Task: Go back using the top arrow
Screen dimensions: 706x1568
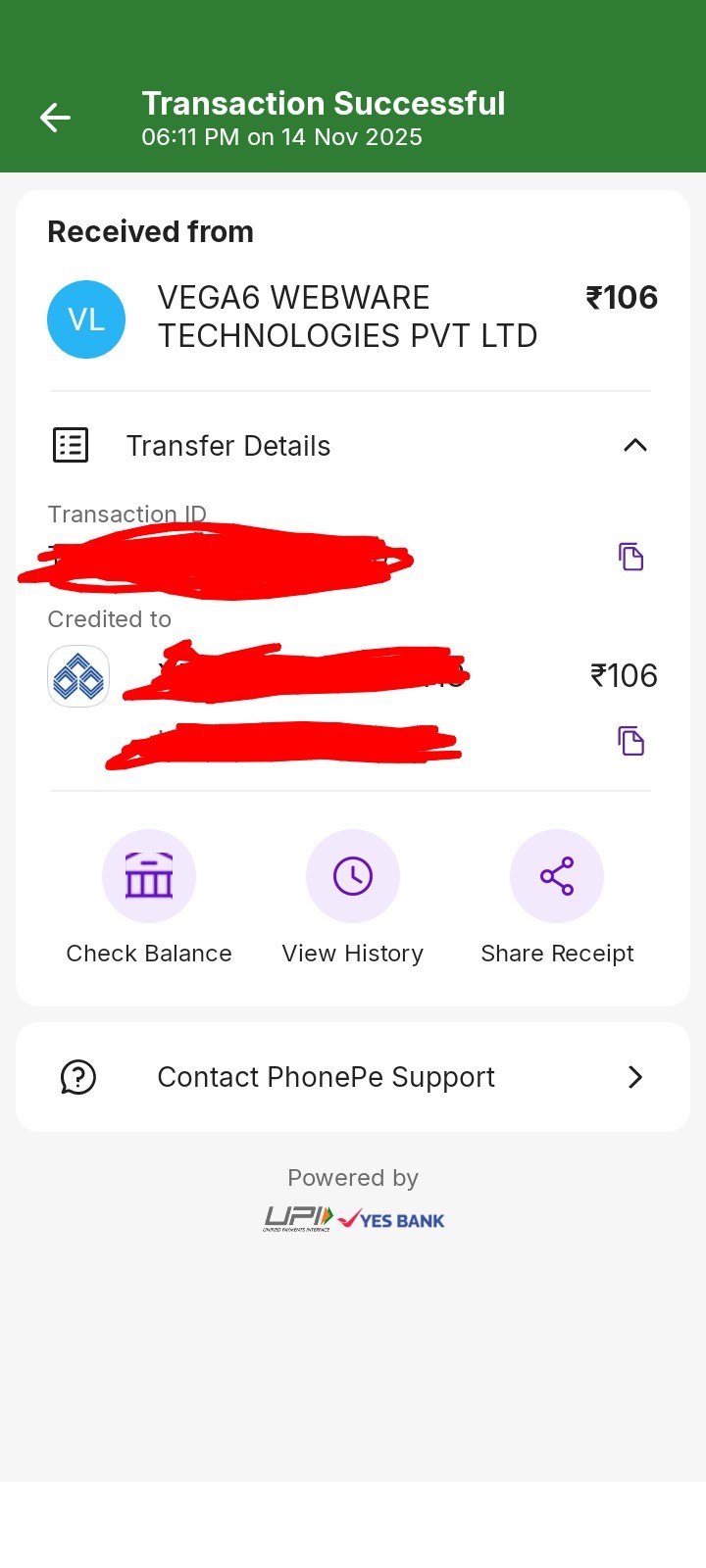Action: tap(55, 119)
